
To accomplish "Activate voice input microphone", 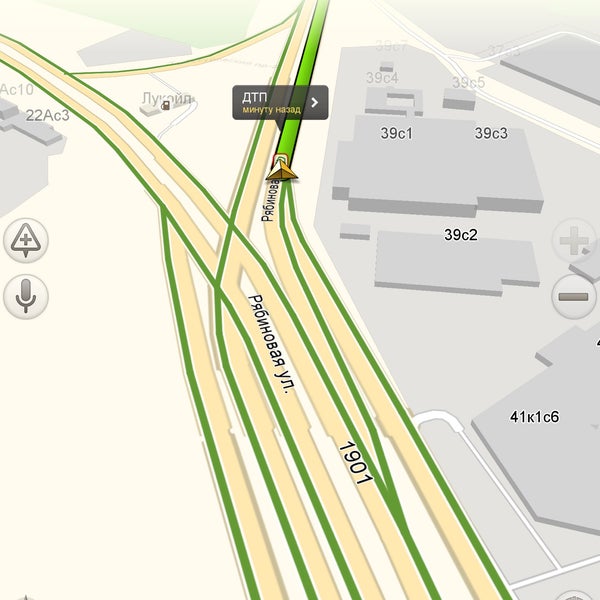I will 26,296.
